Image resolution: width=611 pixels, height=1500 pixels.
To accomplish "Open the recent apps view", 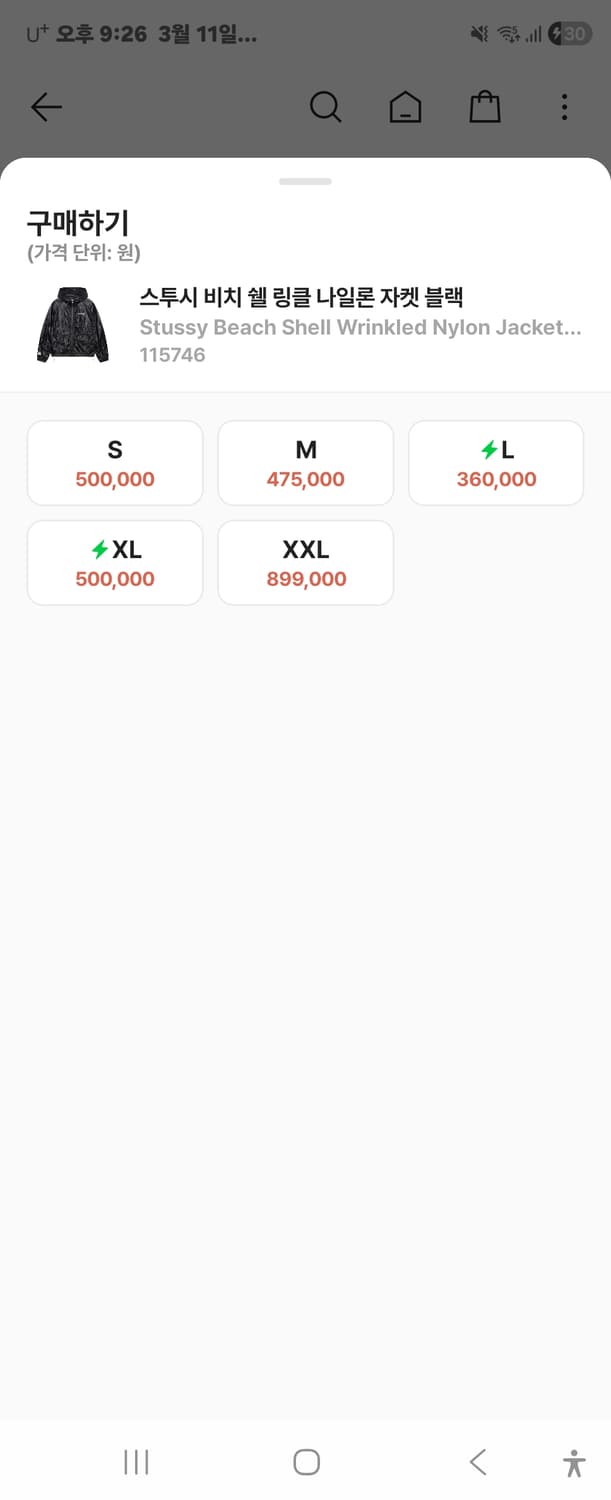I will (x=136, y=1462).
